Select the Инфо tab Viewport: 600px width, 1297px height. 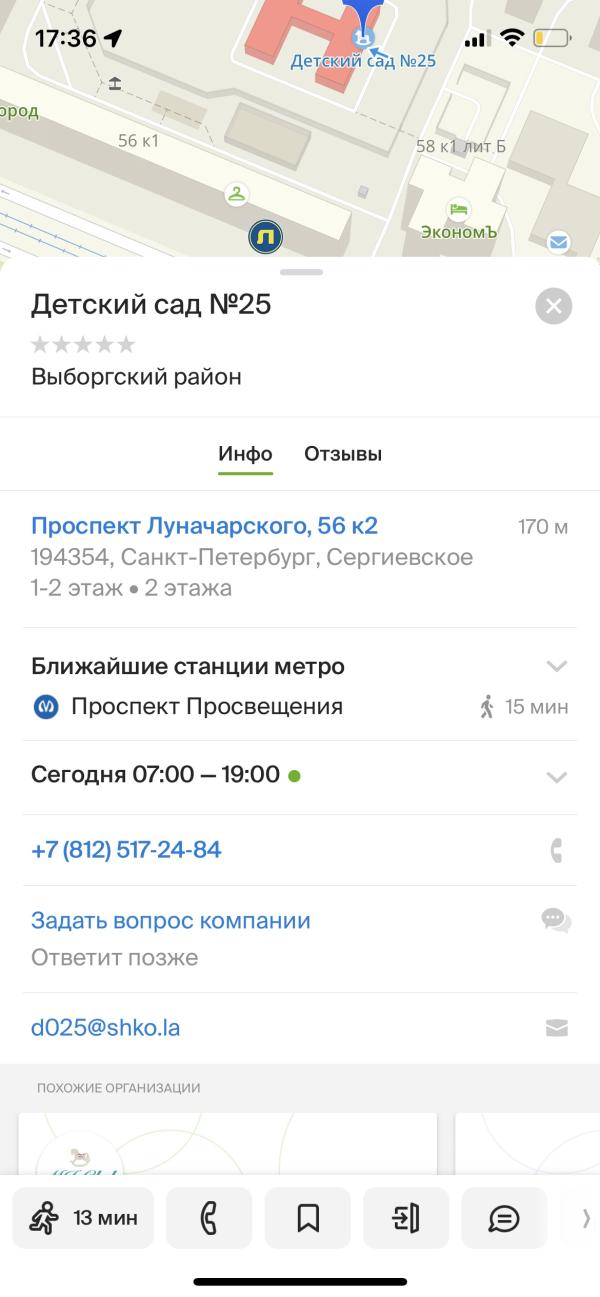[x=245, y=454]
